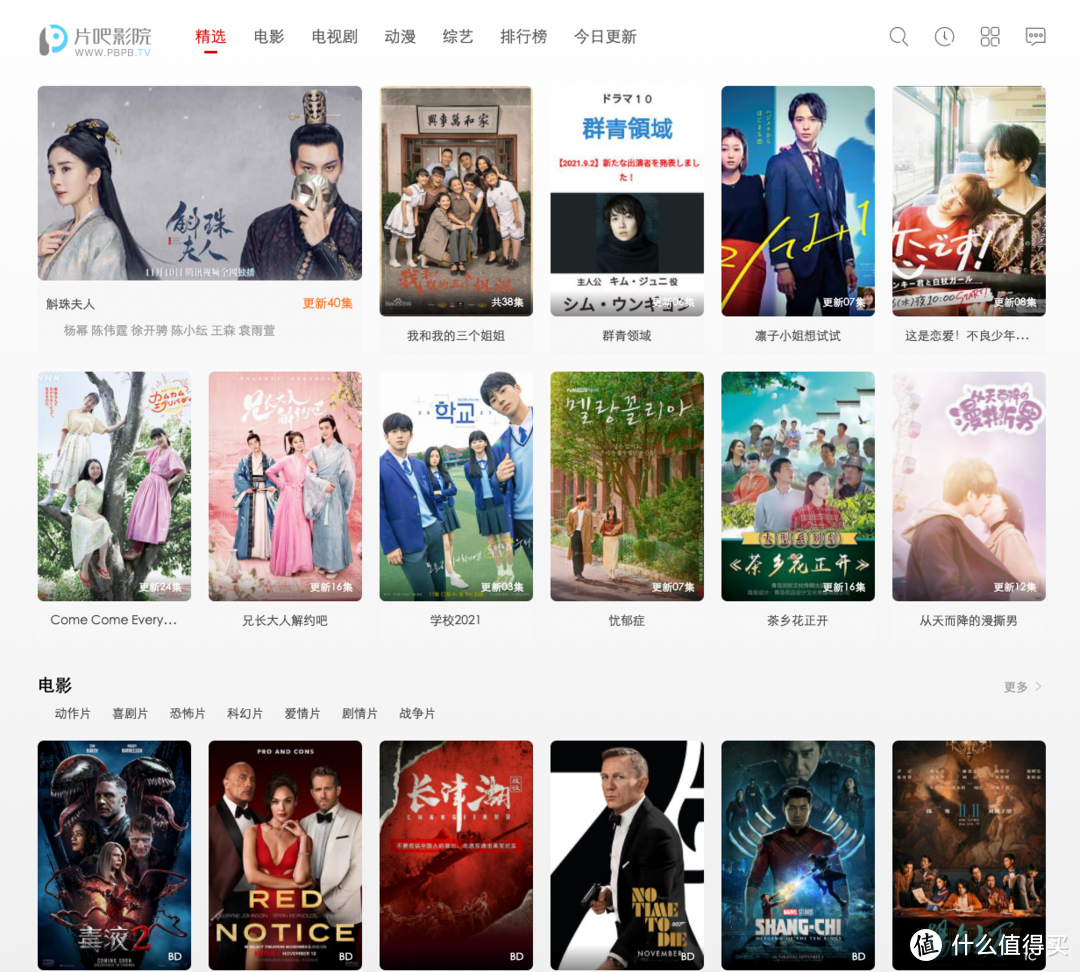Switch to the 电影 tab
Image resolution: width=1080 pixels, height=972 pixels.
pyautogui.click(x=268, y=37)
